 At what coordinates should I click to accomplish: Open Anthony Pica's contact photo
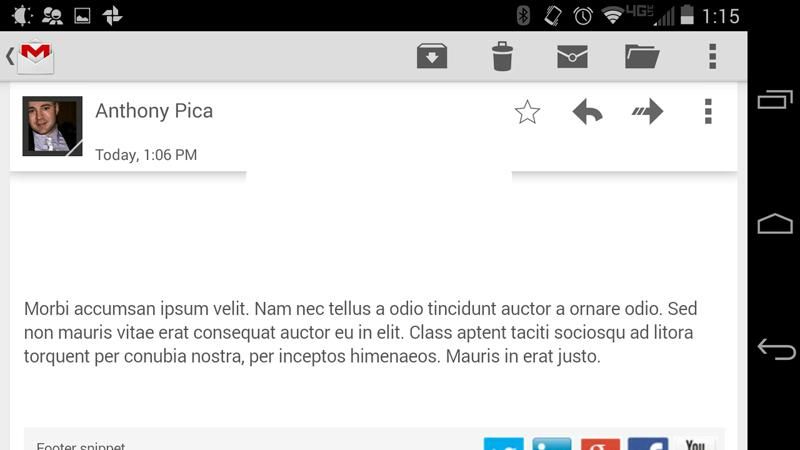(x=52, y=126)
